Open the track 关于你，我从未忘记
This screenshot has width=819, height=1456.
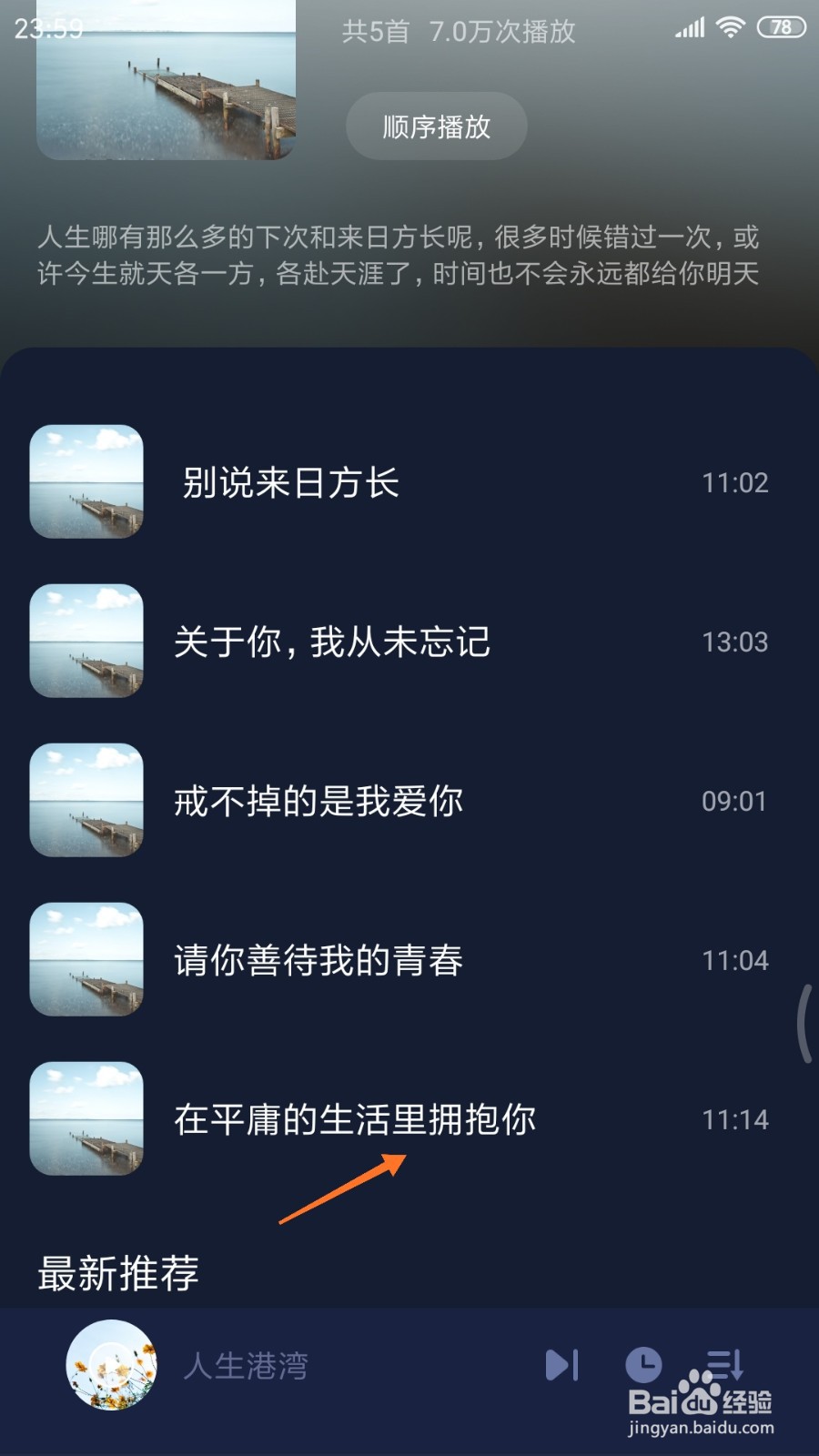coord(332,642)
